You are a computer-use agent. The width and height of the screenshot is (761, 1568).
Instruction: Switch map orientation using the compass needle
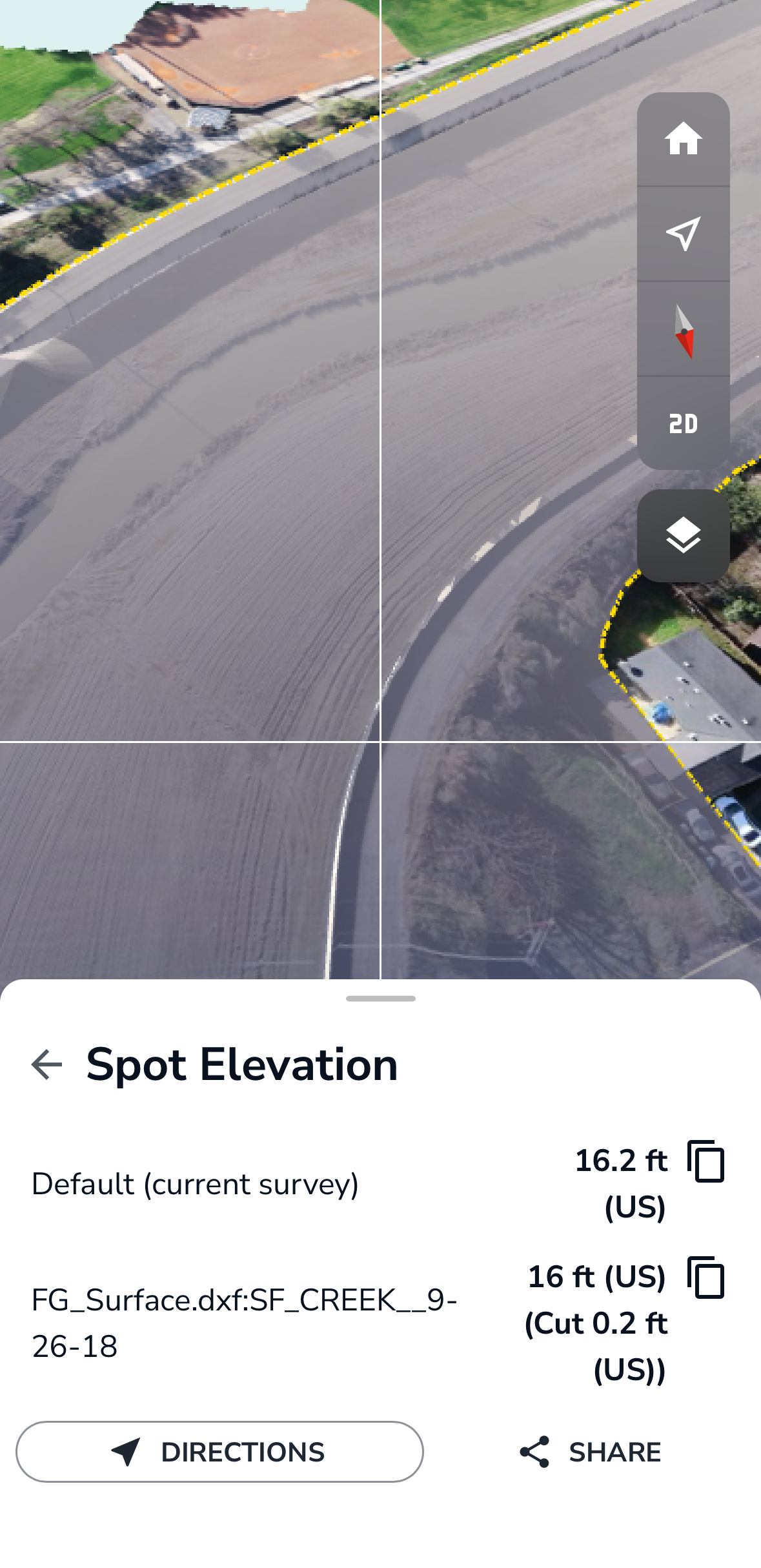pos(684,332)
